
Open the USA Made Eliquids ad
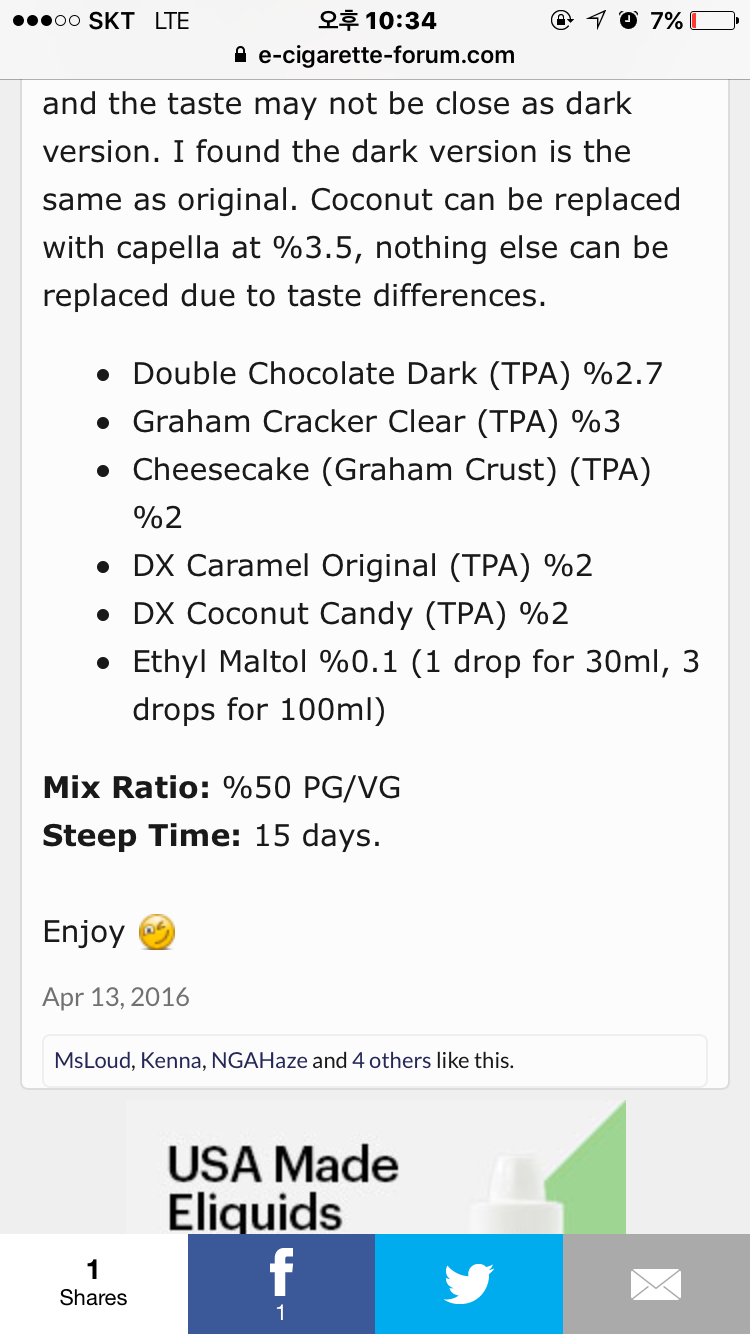(375, 1167)
